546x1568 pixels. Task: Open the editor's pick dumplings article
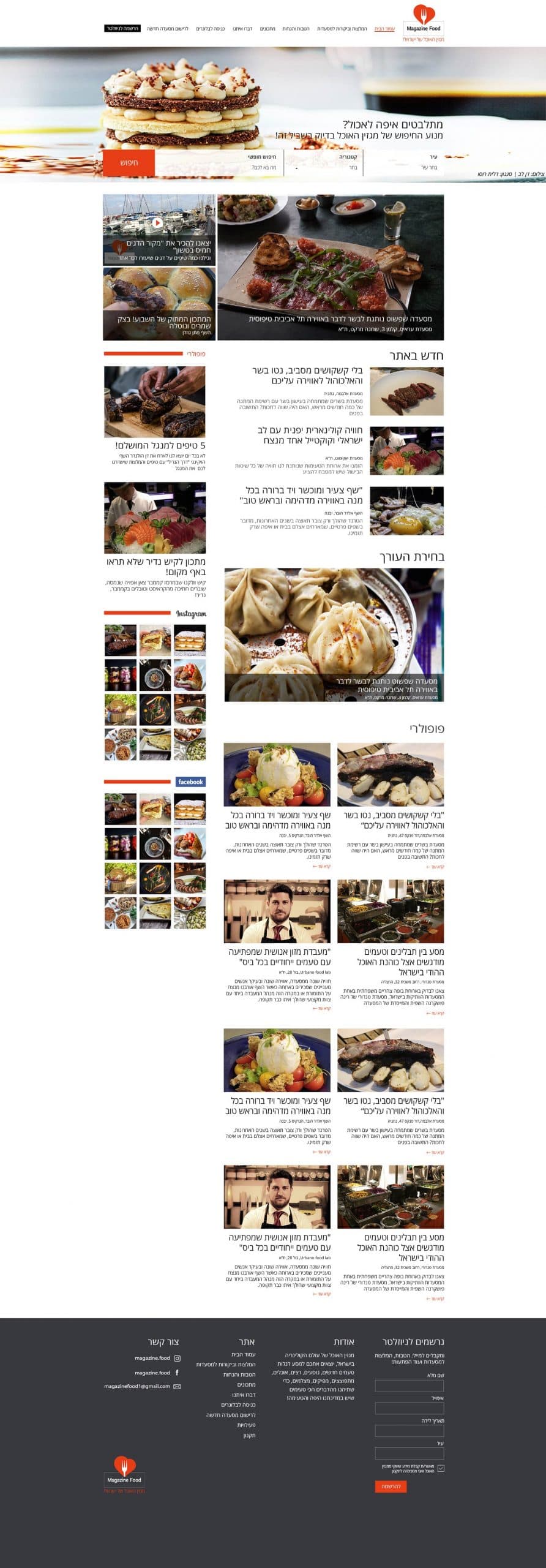point(334,634)
